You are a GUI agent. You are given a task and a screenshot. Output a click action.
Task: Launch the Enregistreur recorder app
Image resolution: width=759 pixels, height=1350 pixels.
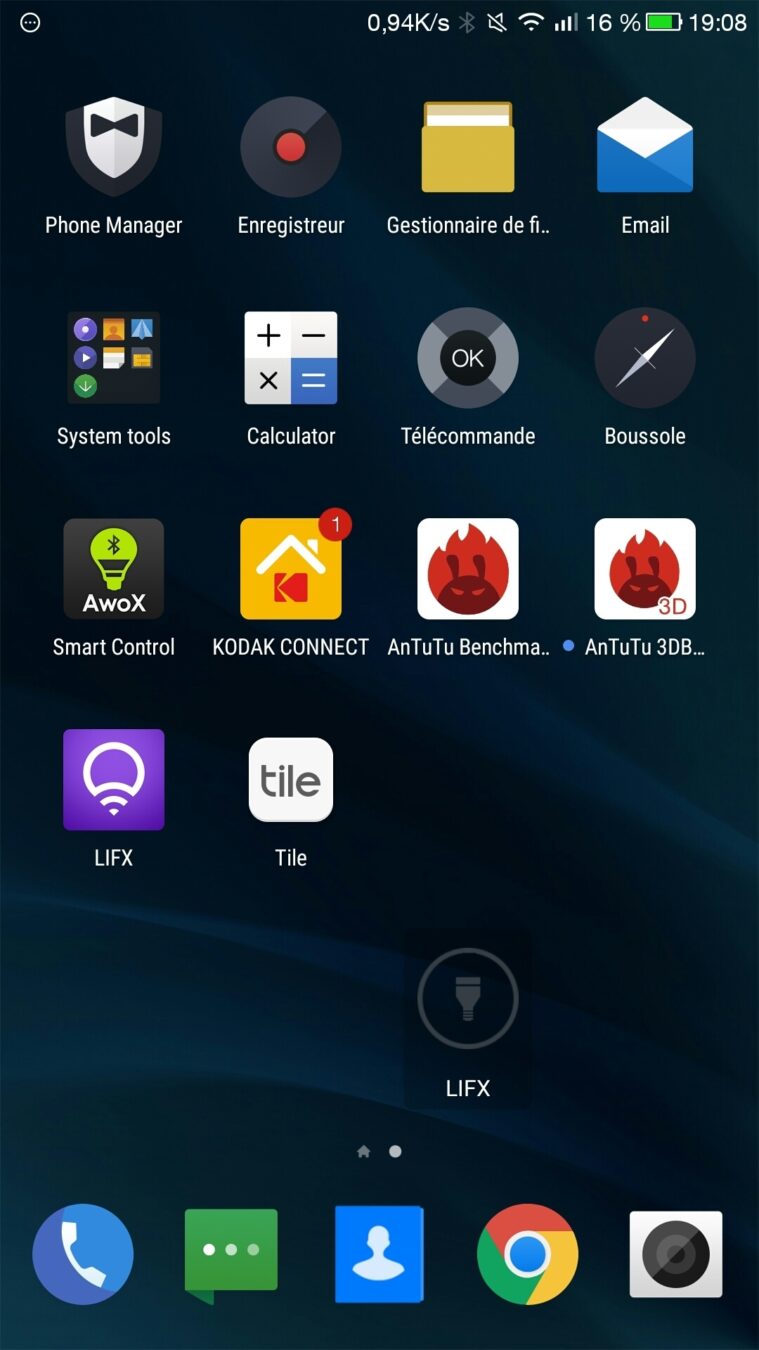coord(291,147)
